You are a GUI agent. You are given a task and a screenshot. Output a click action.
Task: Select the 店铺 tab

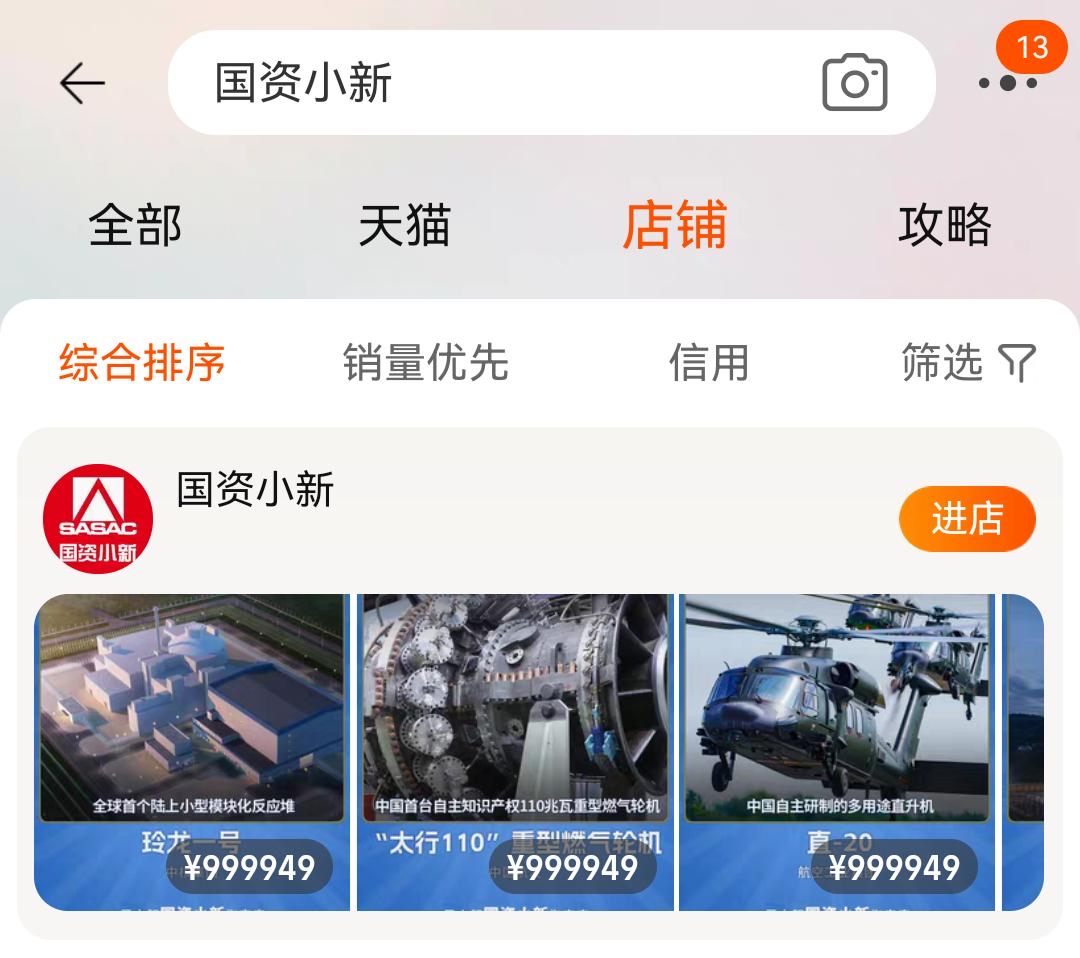tap(675, 225)
